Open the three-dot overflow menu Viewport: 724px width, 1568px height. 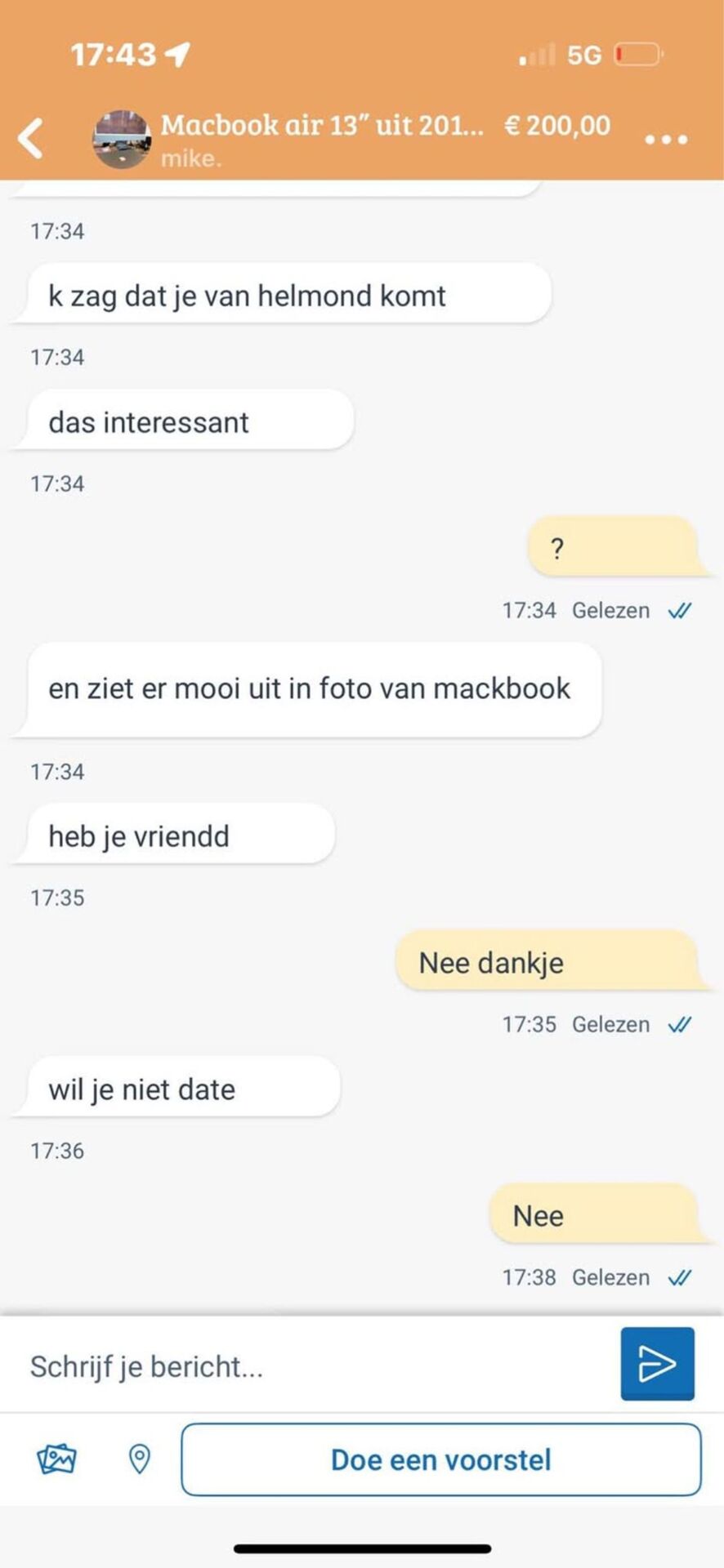point(665,140)
